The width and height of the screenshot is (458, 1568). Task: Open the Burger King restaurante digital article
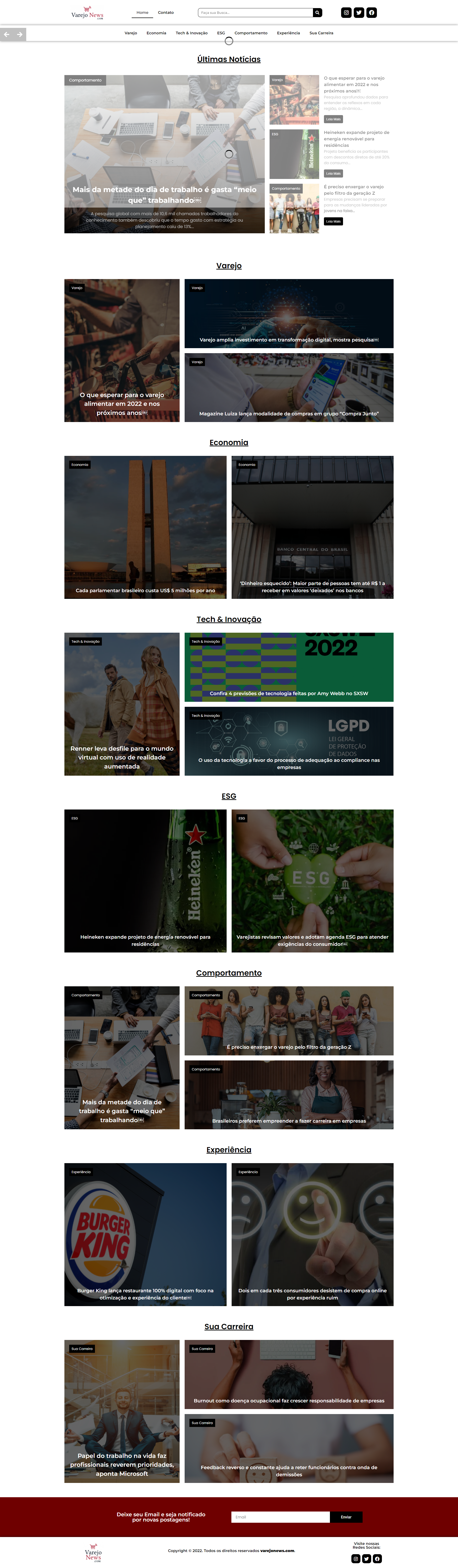point(145,1234)
